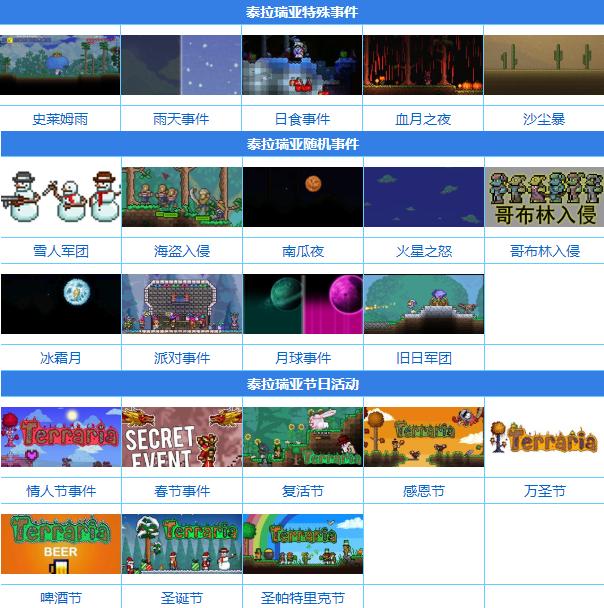Open the 史莱姆雨 event page

click(60, 118)
